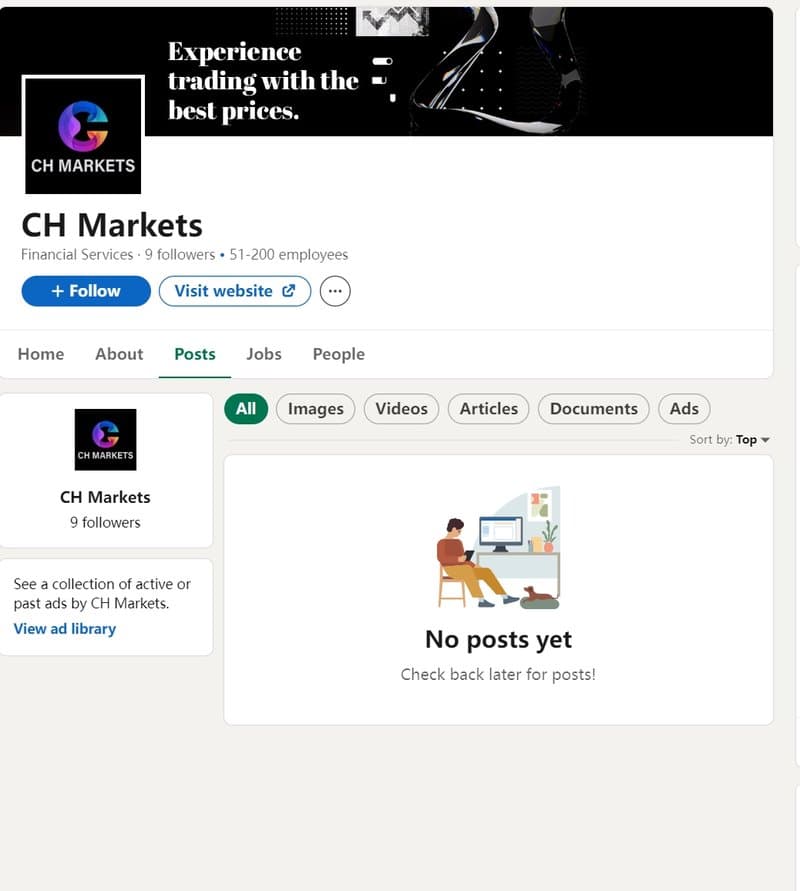Filter posts by Images
800x891 pixels.
point(315,408)
